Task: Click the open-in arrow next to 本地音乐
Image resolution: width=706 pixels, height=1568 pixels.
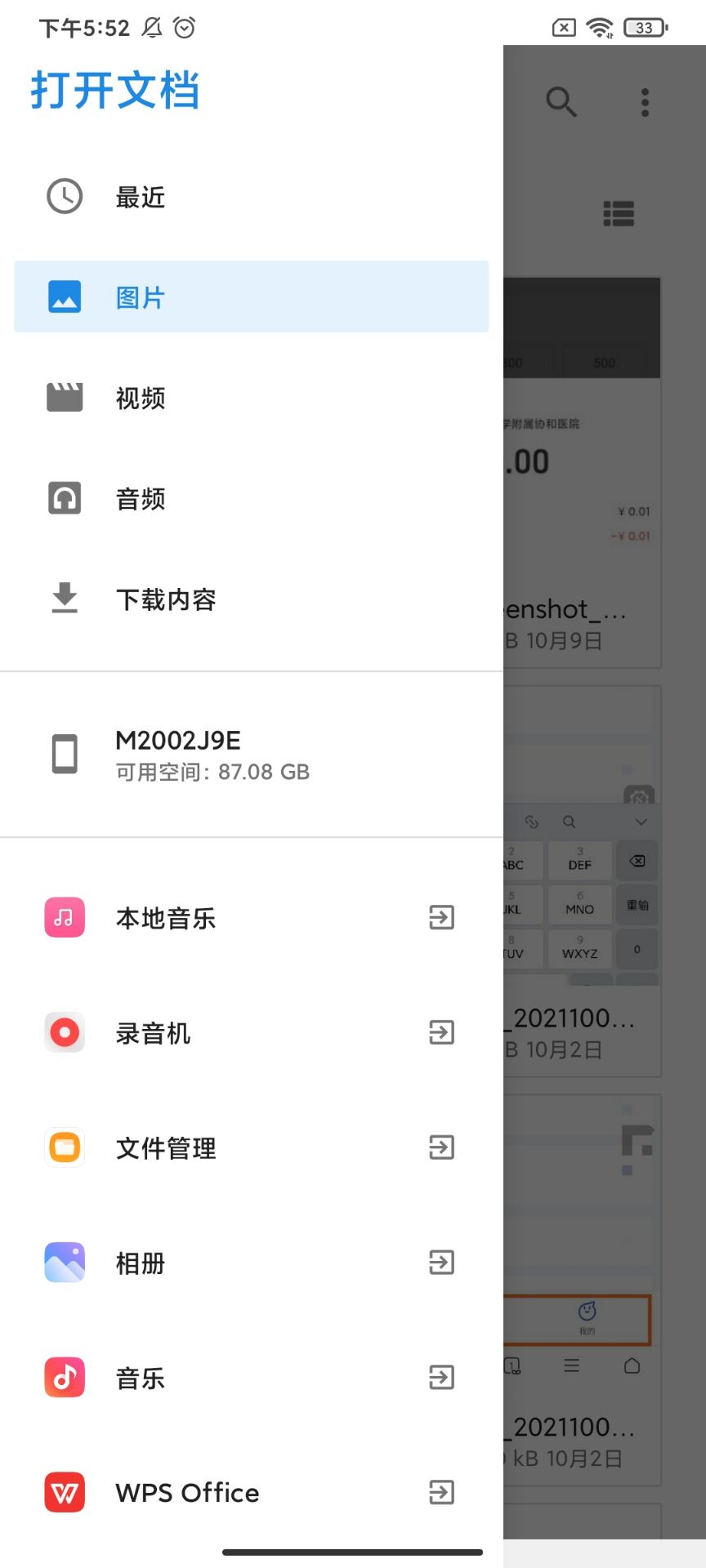Action: 441,917
